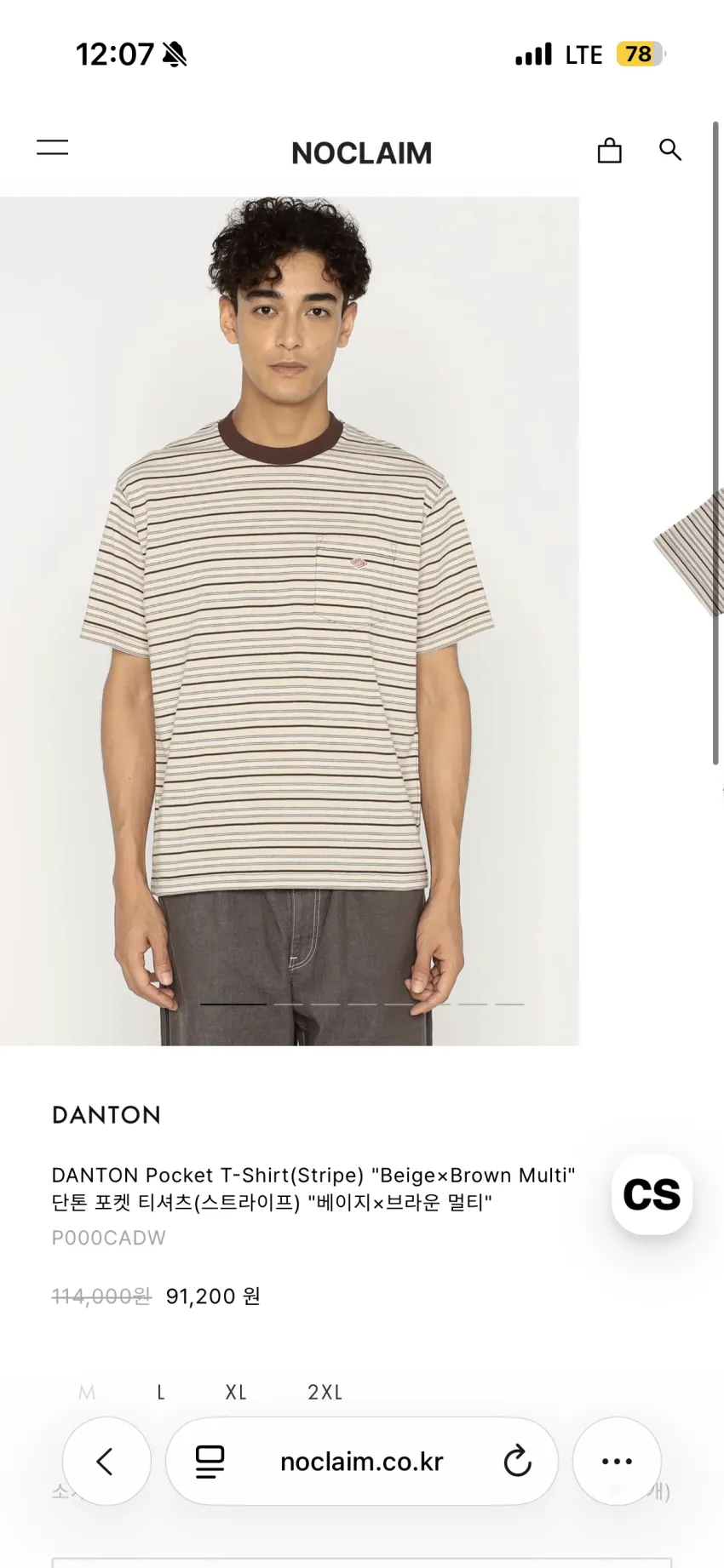The width and height of the screenshot is (724, 1568).
Task: Open the shopping bag
Action: tap(609, 150)
